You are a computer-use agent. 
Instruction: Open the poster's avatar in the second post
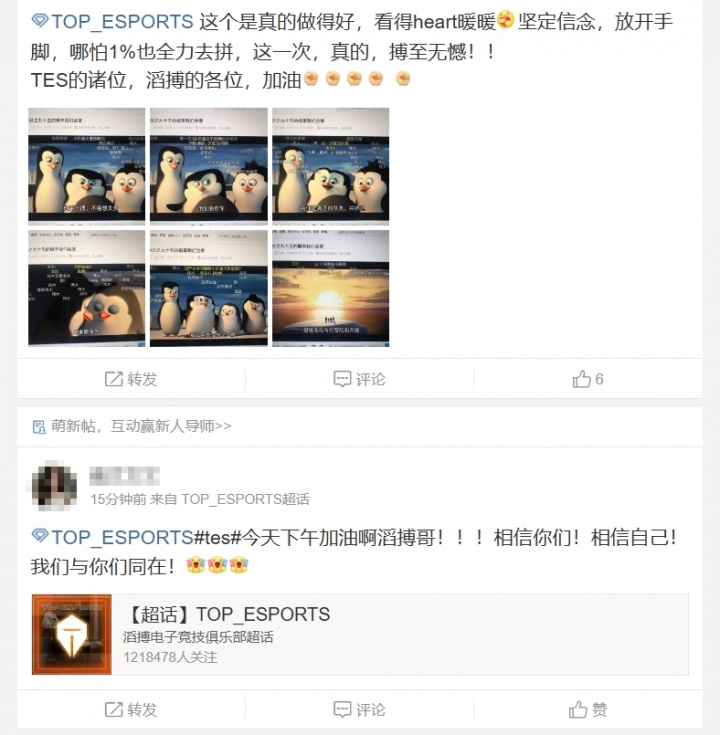click(x=54, y=485)
